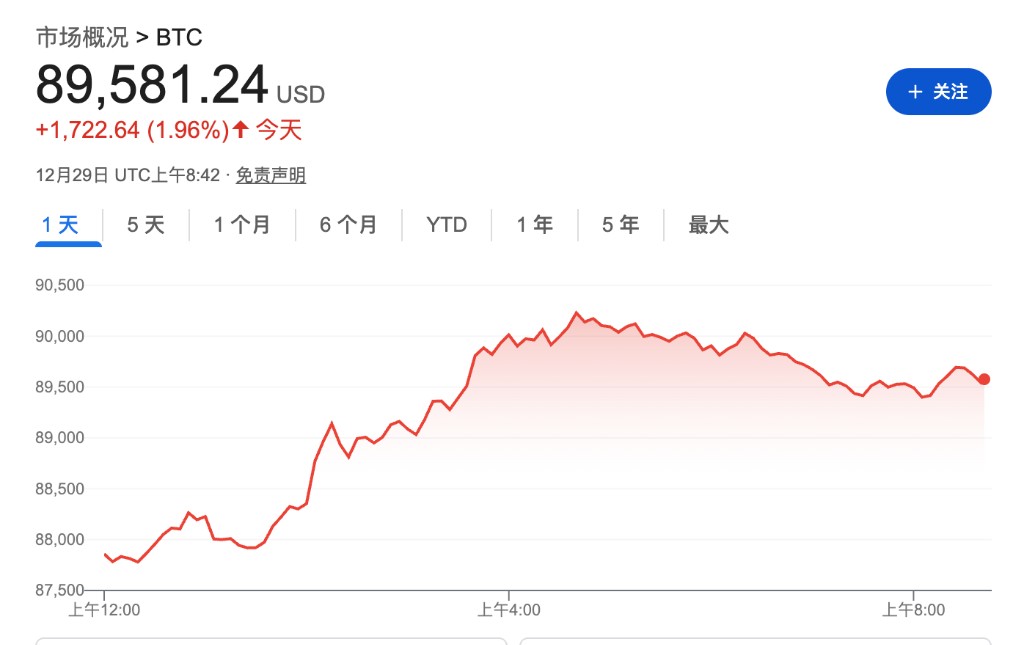Switch to the 6 个月 range
The width and height of the screenshot is (1024, 645).
tap(348, 225)
